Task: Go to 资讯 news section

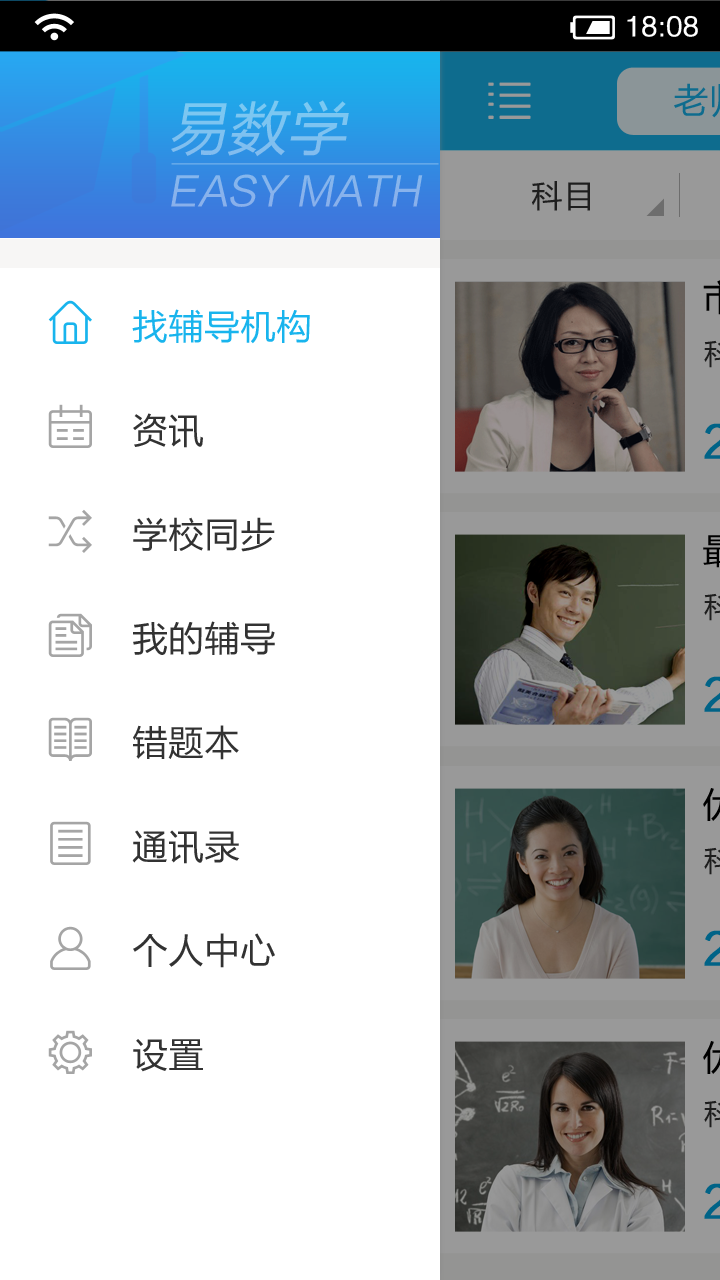Action: pos(168,431)
